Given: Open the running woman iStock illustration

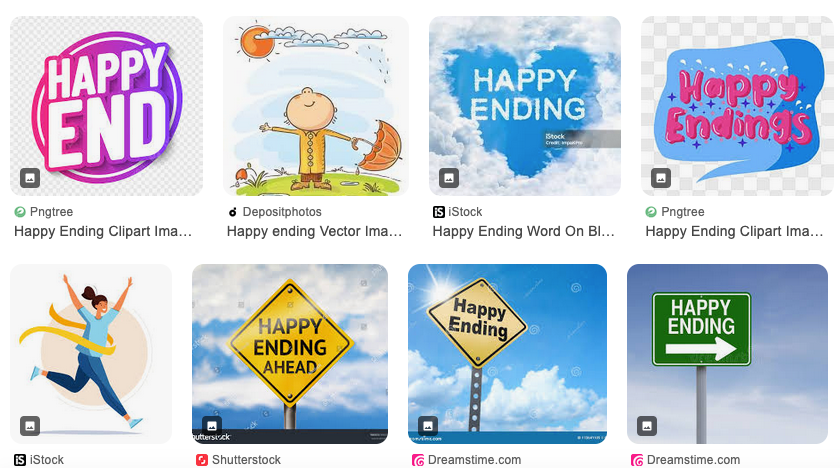Looking at the screenshot, I should coord(91,353).
